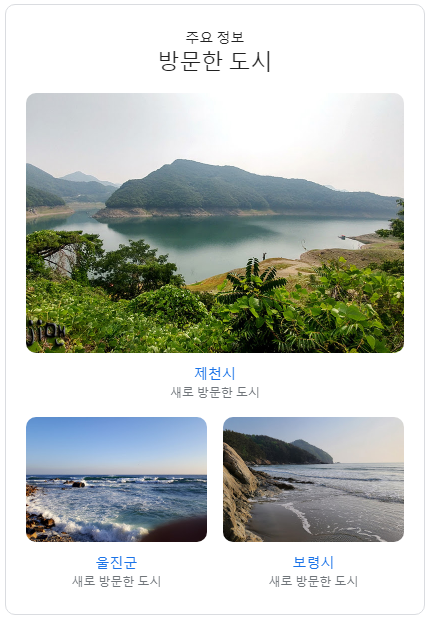
Task: Open the 제천시 city link
Action: 215,373
